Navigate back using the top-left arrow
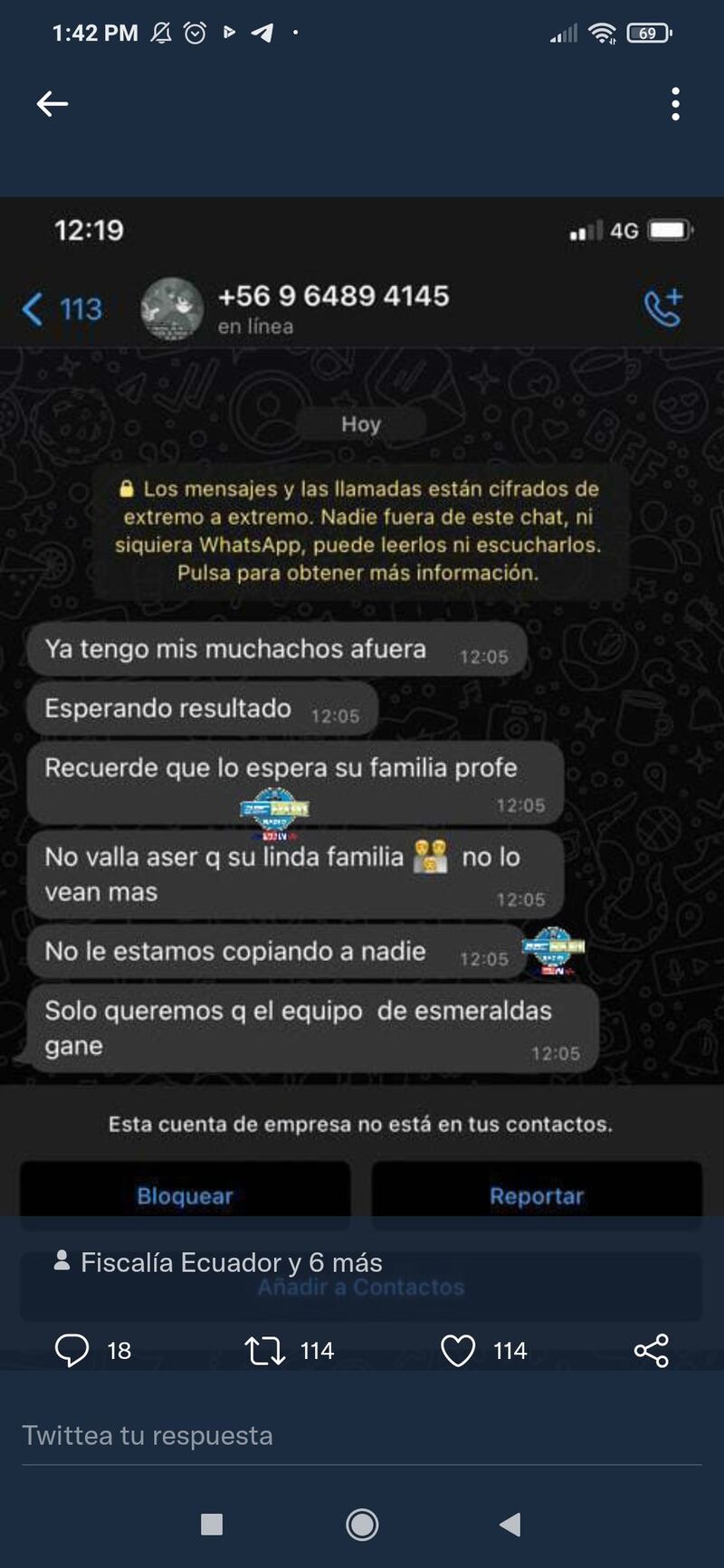 pyautogui.click(x=52, y=102)
